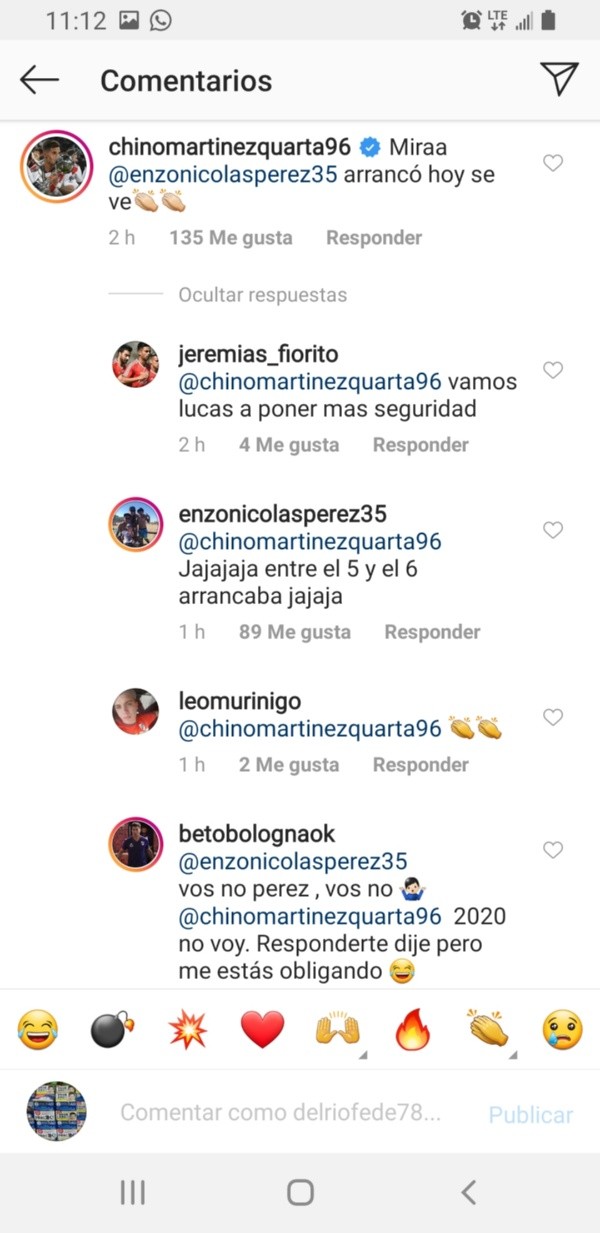
Task: Like chinomartinezquarta96's comment
Action: click(553, 163)
